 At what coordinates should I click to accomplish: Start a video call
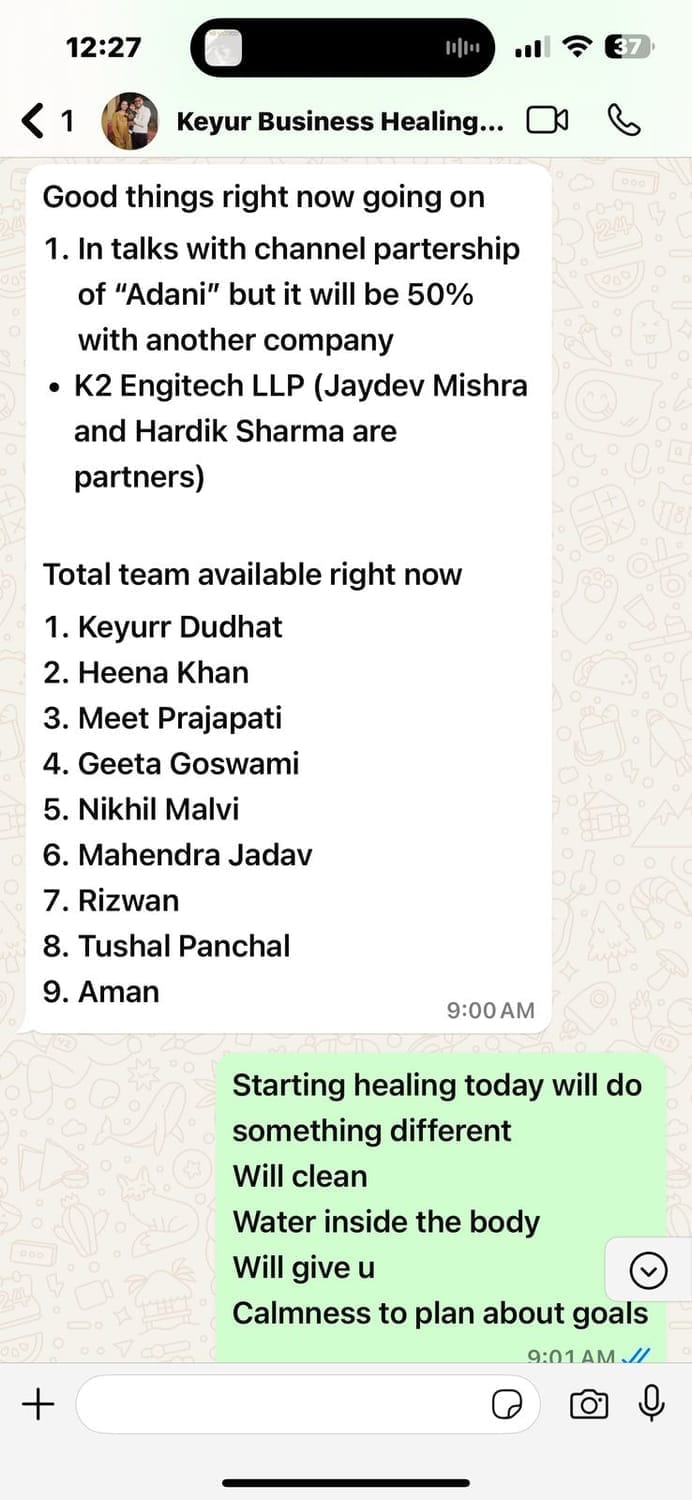547,121
